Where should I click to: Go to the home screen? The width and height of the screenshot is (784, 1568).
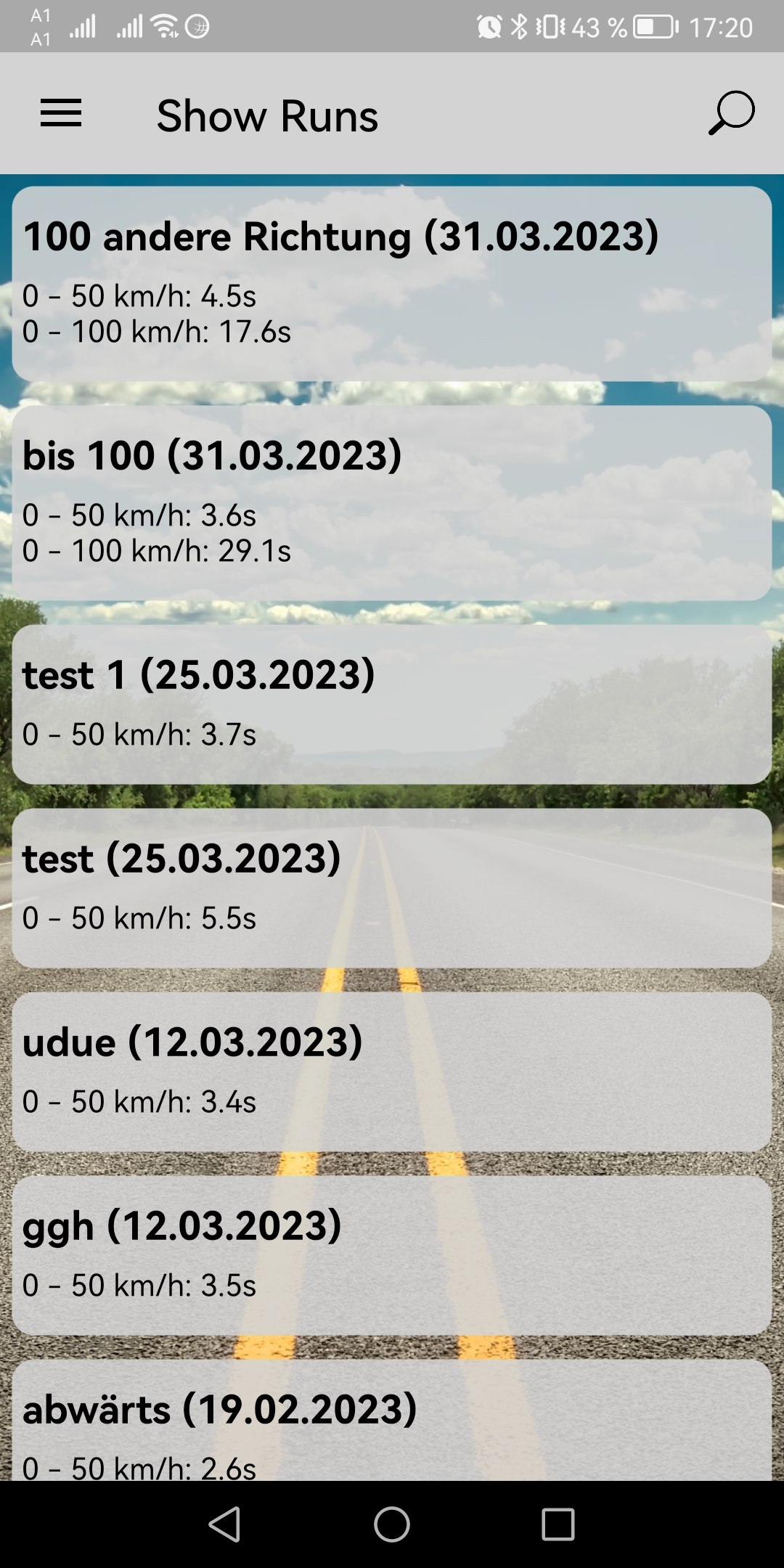point(392,1524)
